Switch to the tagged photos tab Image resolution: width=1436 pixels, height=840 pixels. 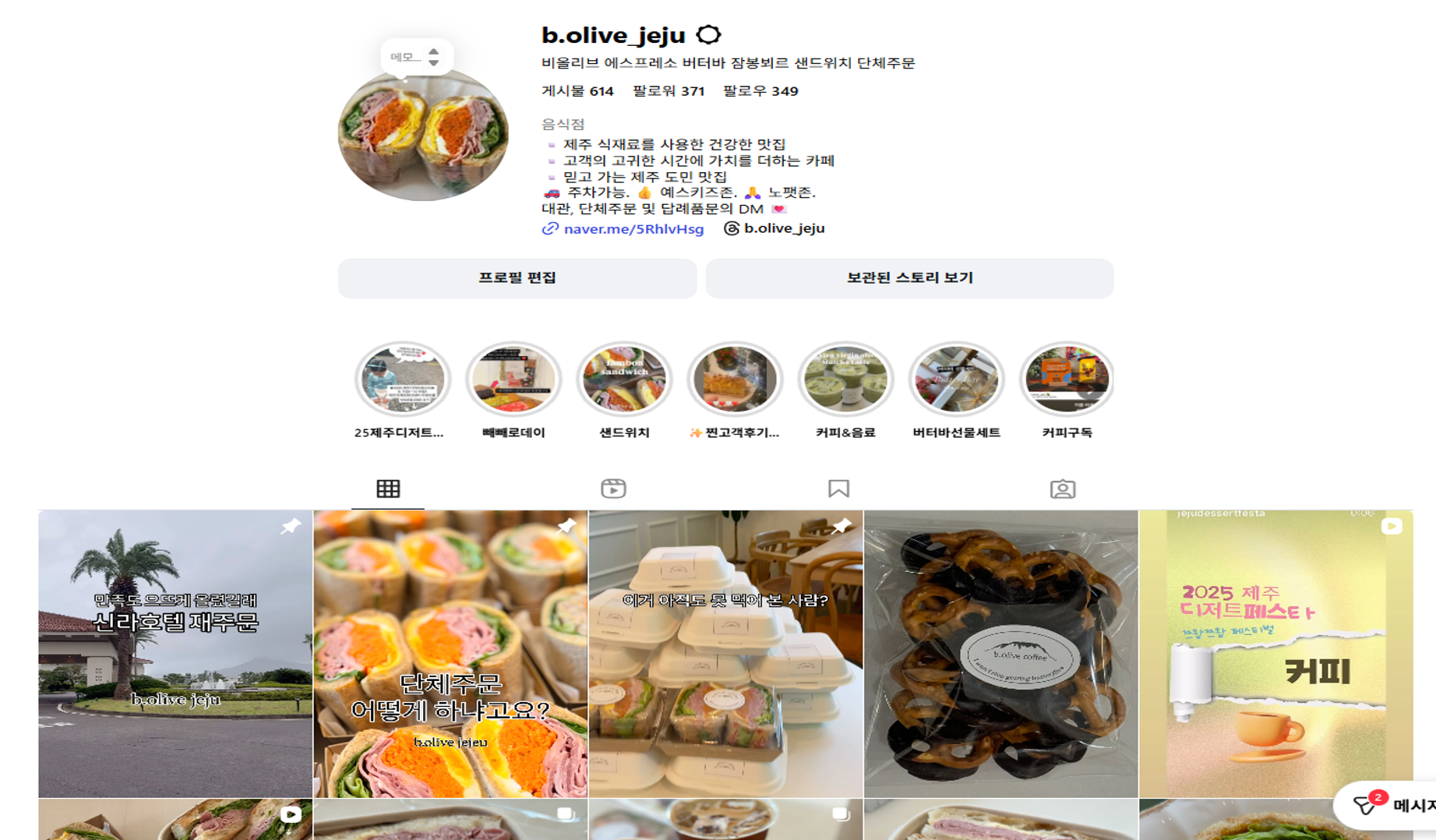pyautogui.click(x=1062, y=489)
